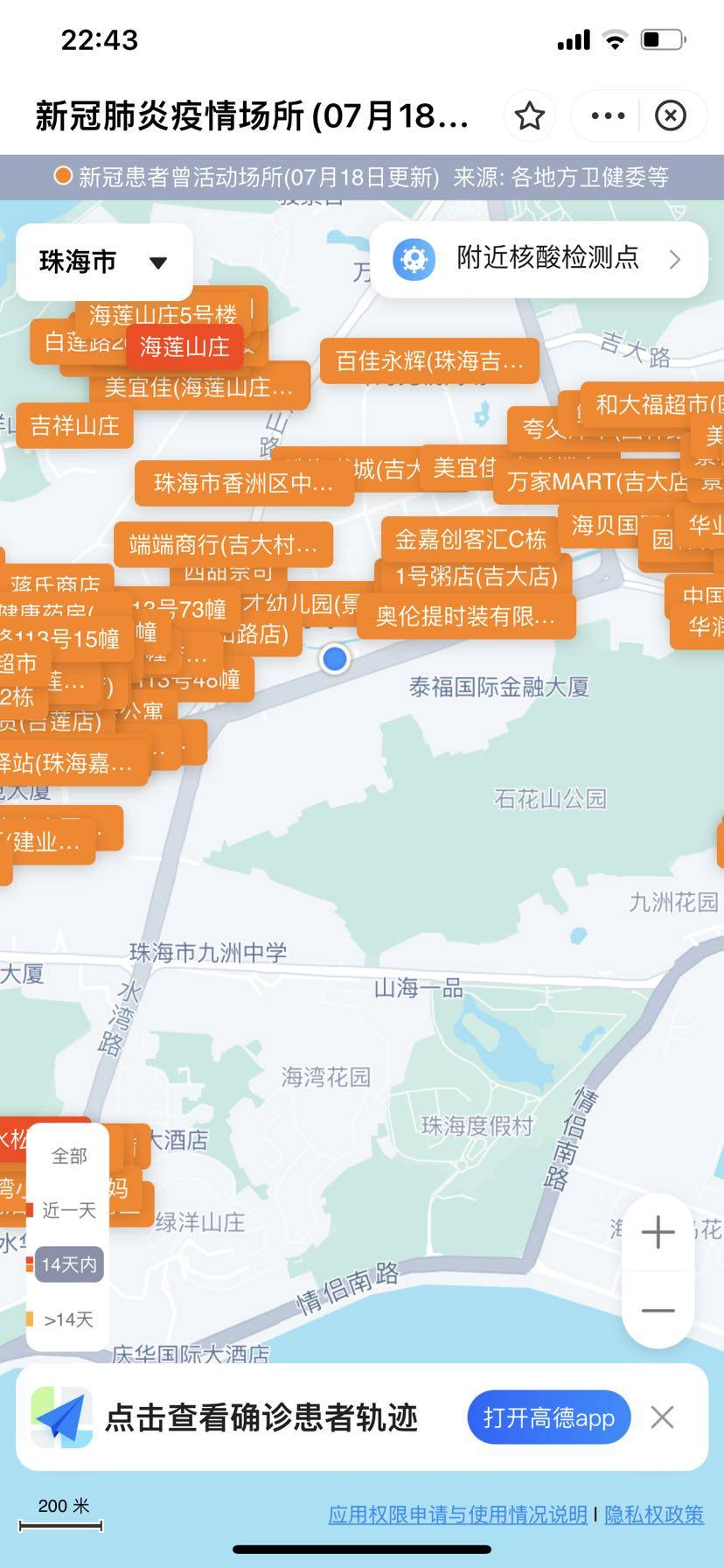The width and height of the screenshot is (724, 1568).
Task: Filter to 近一天 cases
Action: click(69, 1210)
